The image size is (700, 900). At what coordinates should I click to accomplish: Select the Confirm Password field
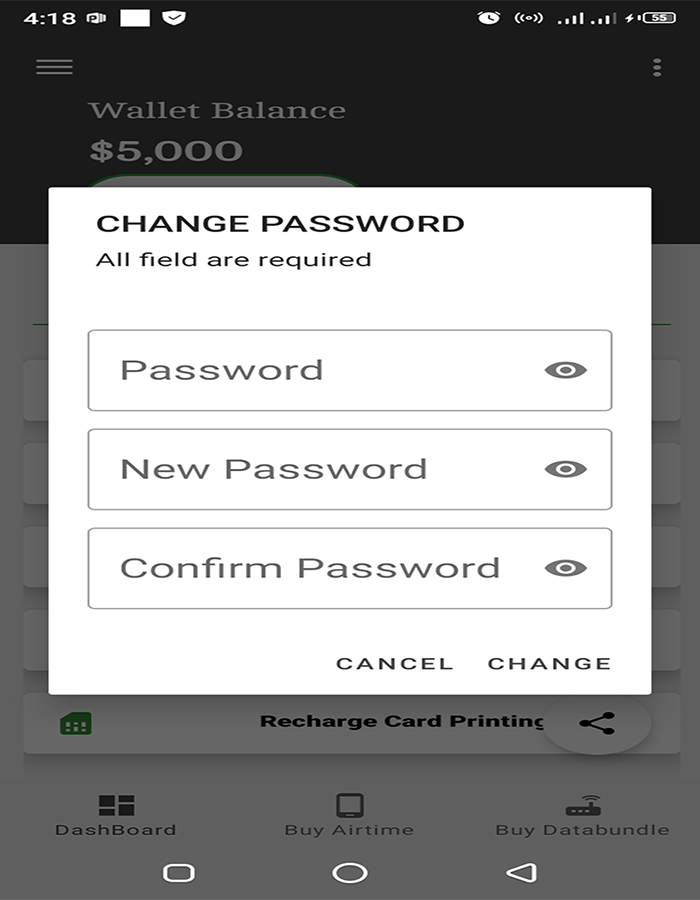click(310, 568)
